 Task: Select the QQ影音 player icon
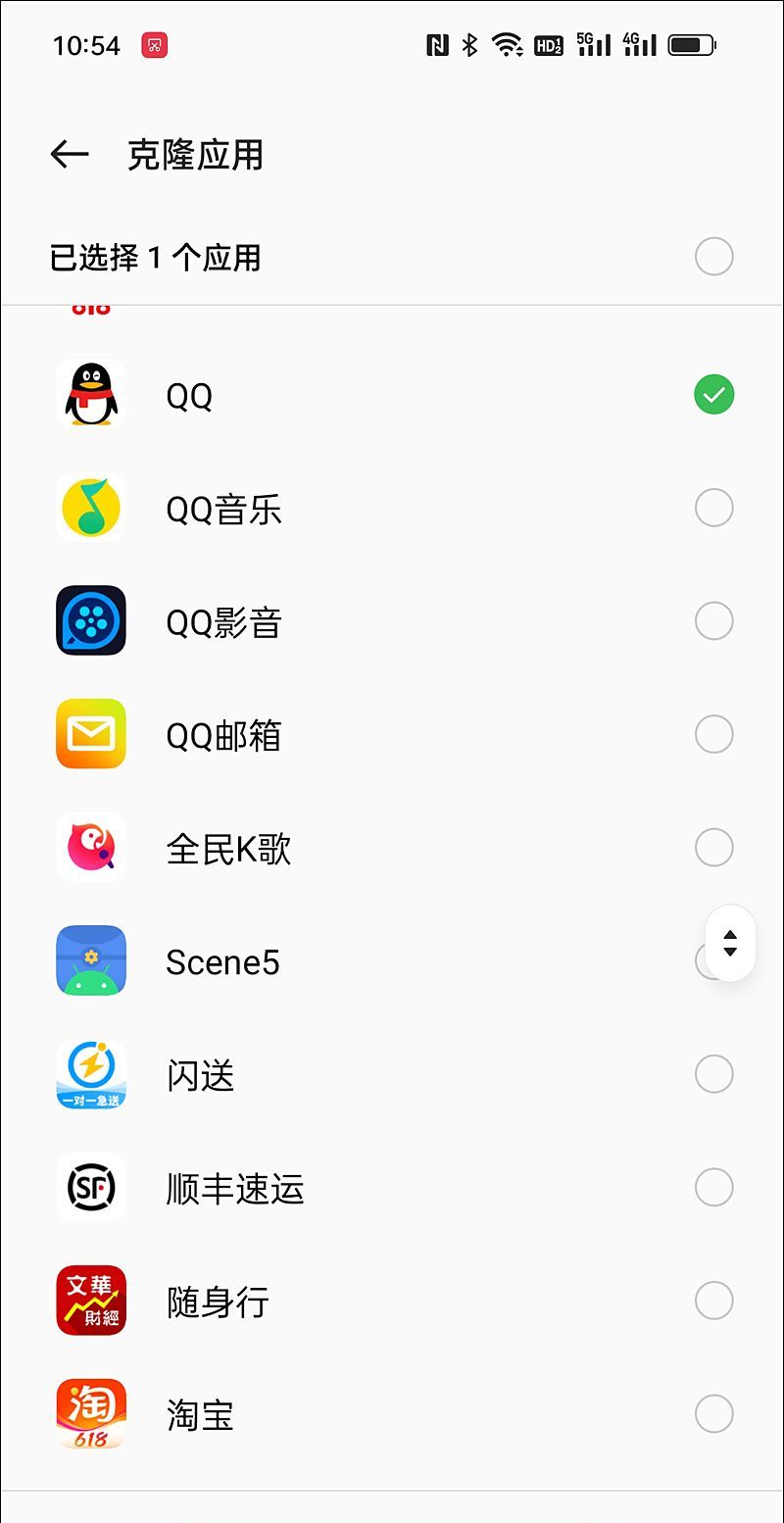(x=90, y=620)
